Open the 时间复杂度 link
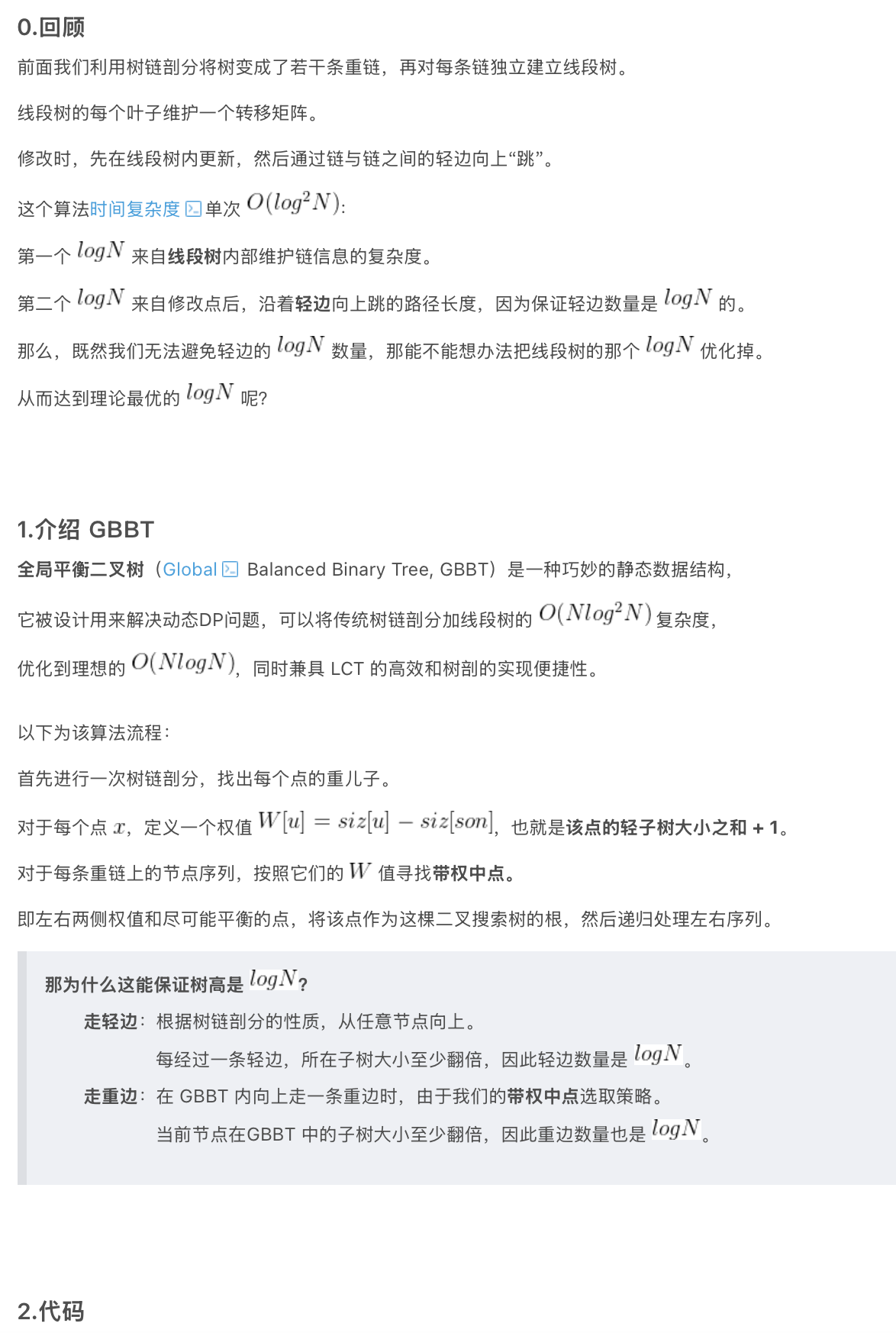Image resolution: width=896 pixels, height=1333 pixels. [135, 209]
